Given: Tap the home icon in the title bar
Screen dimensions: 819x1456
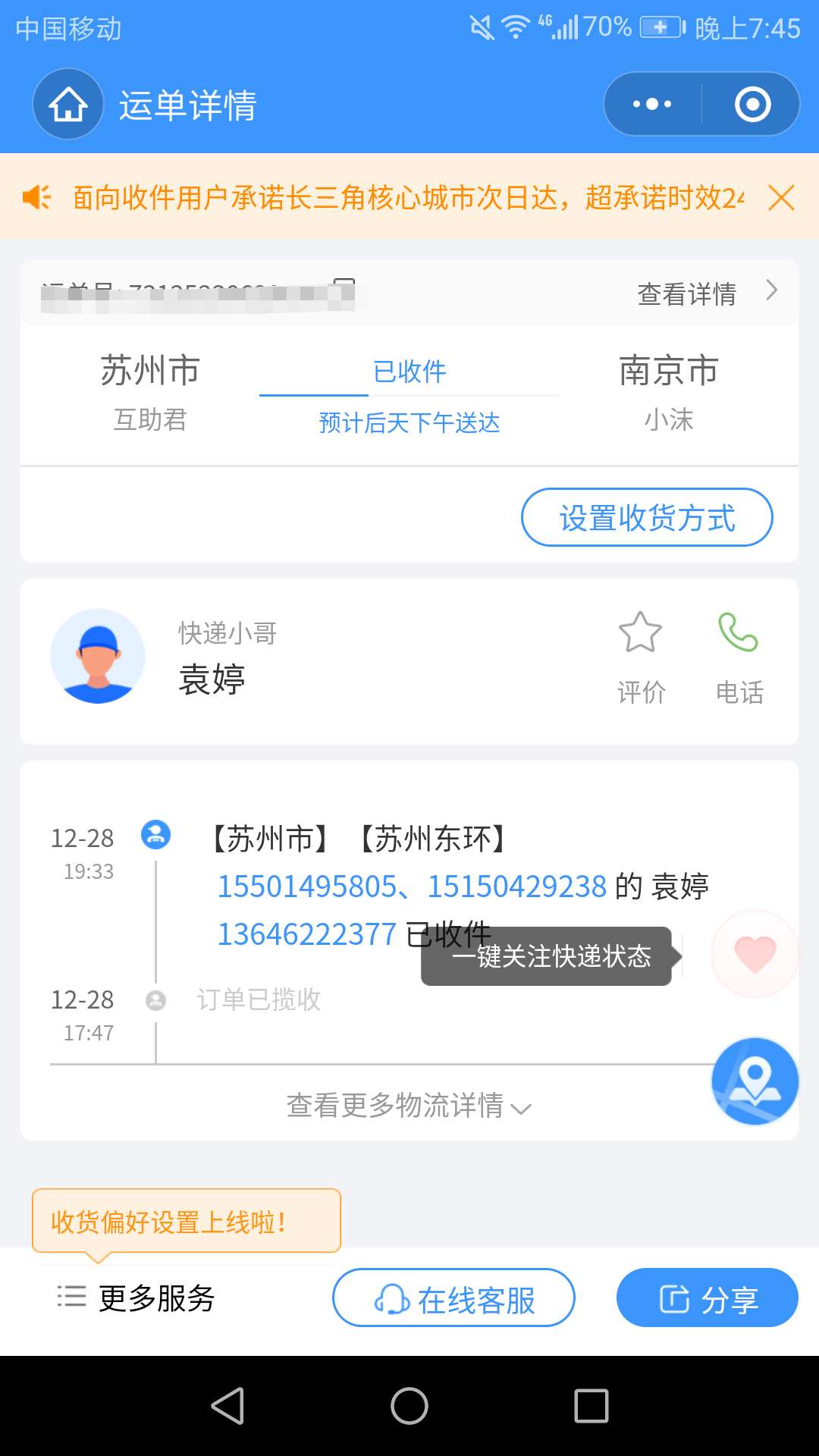Looking at the screenshot, I should coord(67,104).
